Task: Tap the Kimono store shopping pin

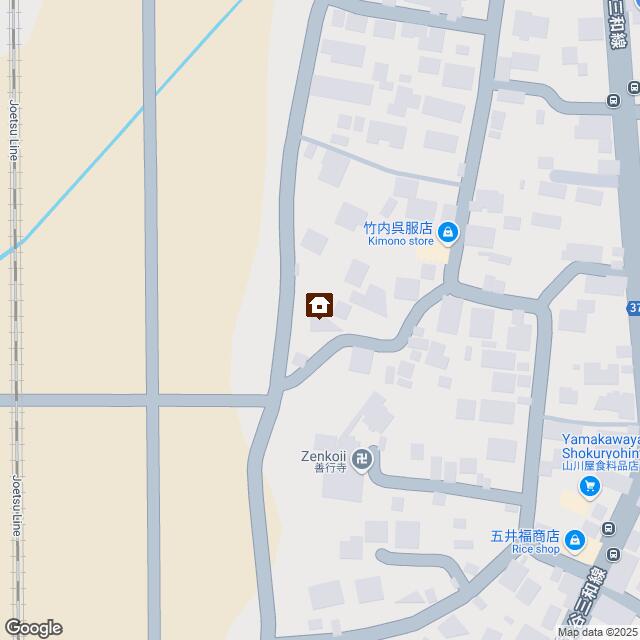Action: coord(449,234)
